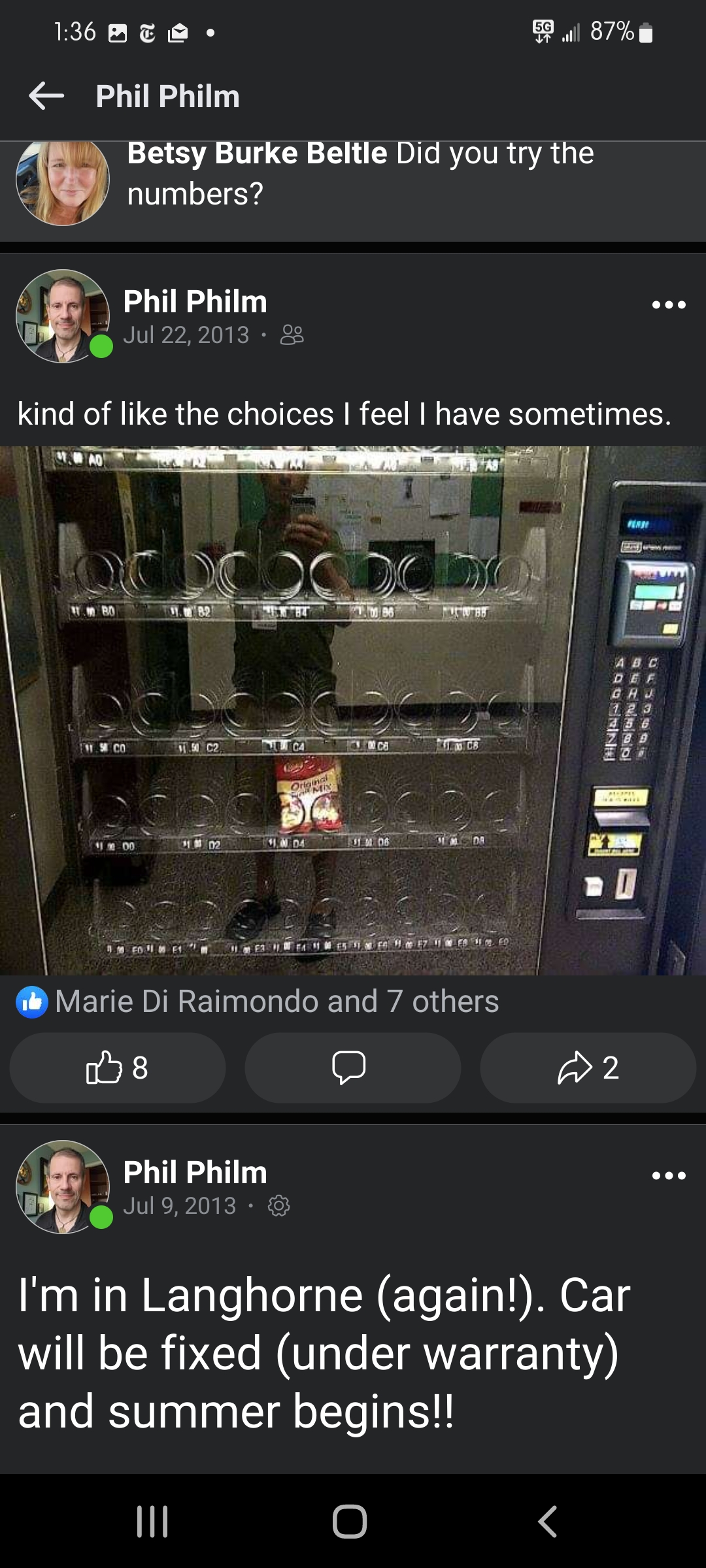The width and height of the screenshot is (706, 1568).
Task: Open Phil Philm's name on the Jul 22 post
Action: [x=195, y=302]
